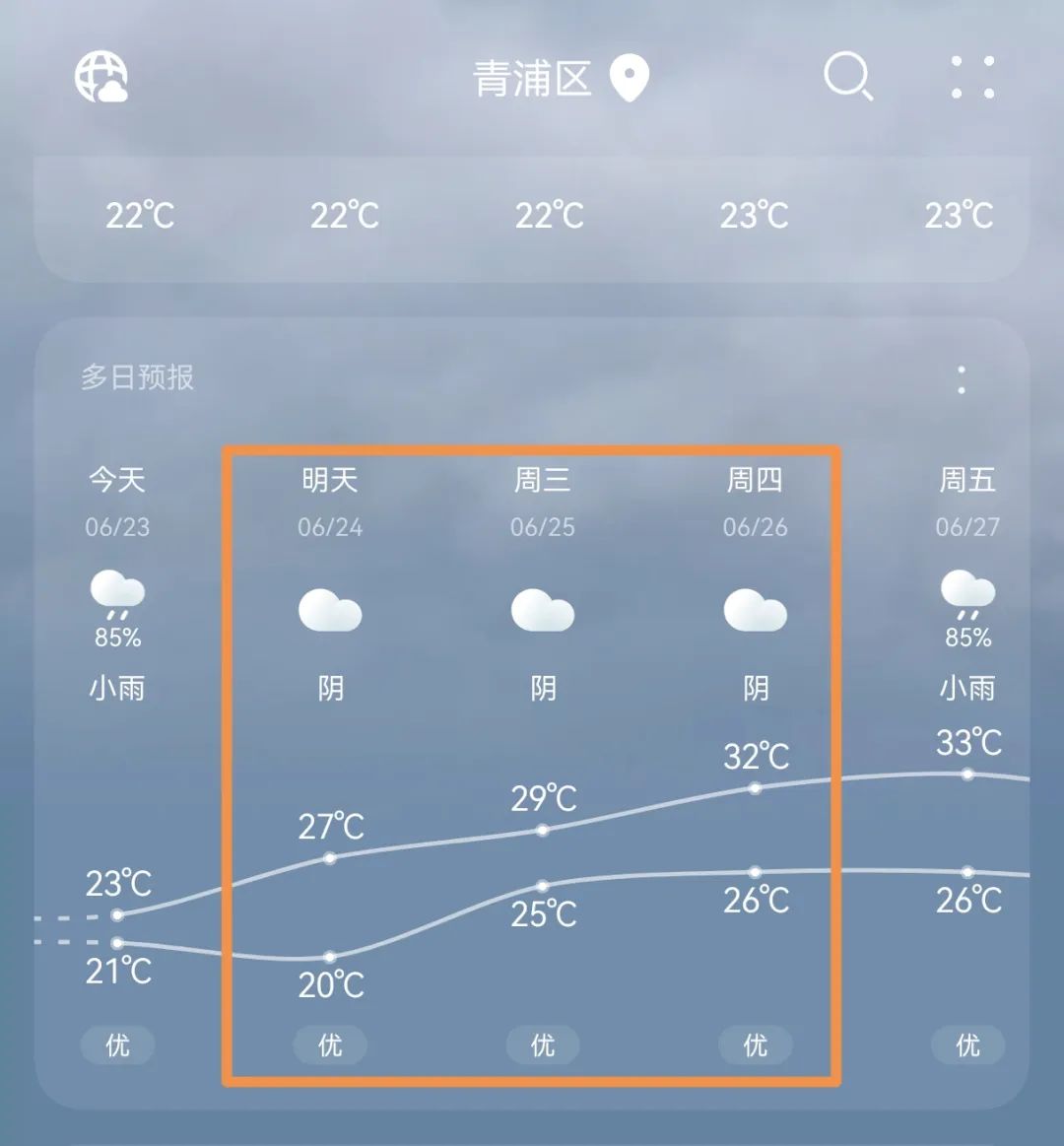Screen dimensions: 1064x1146
Task: Open today's 06/23 forecast column
Action: (x=117, y=591)
